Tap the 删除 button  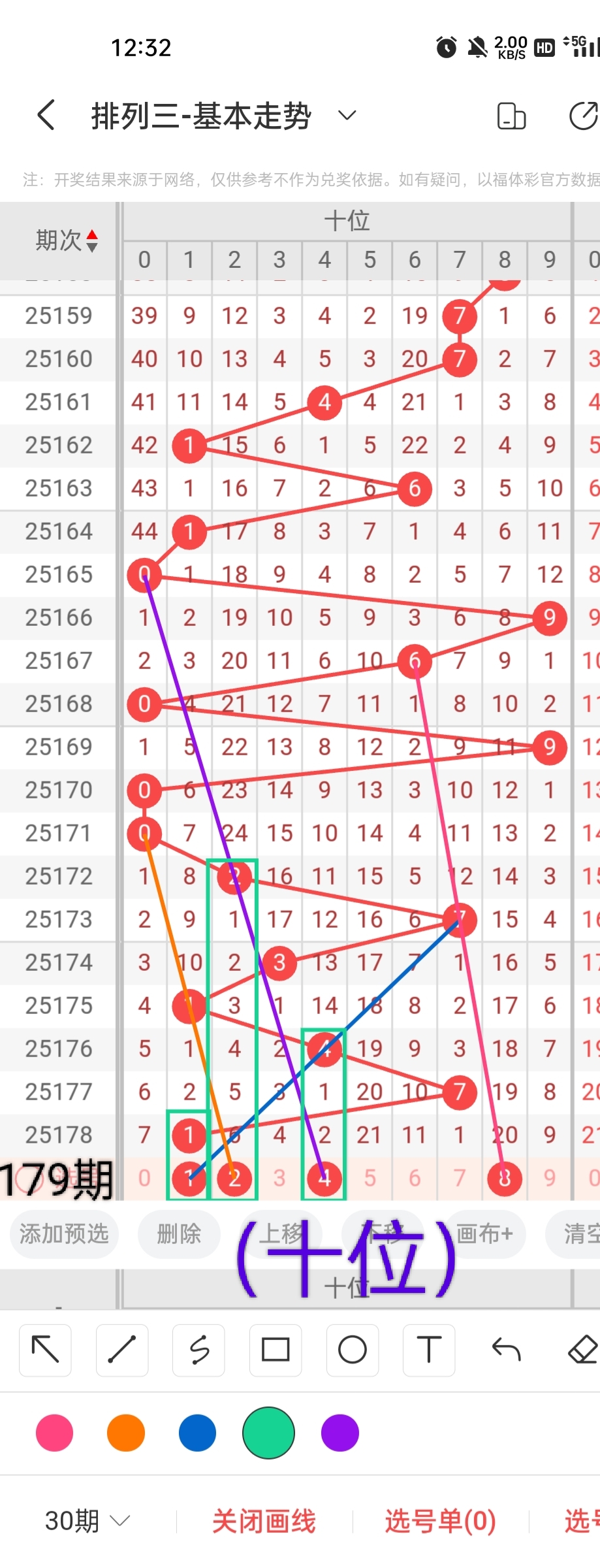point(178,1233)
